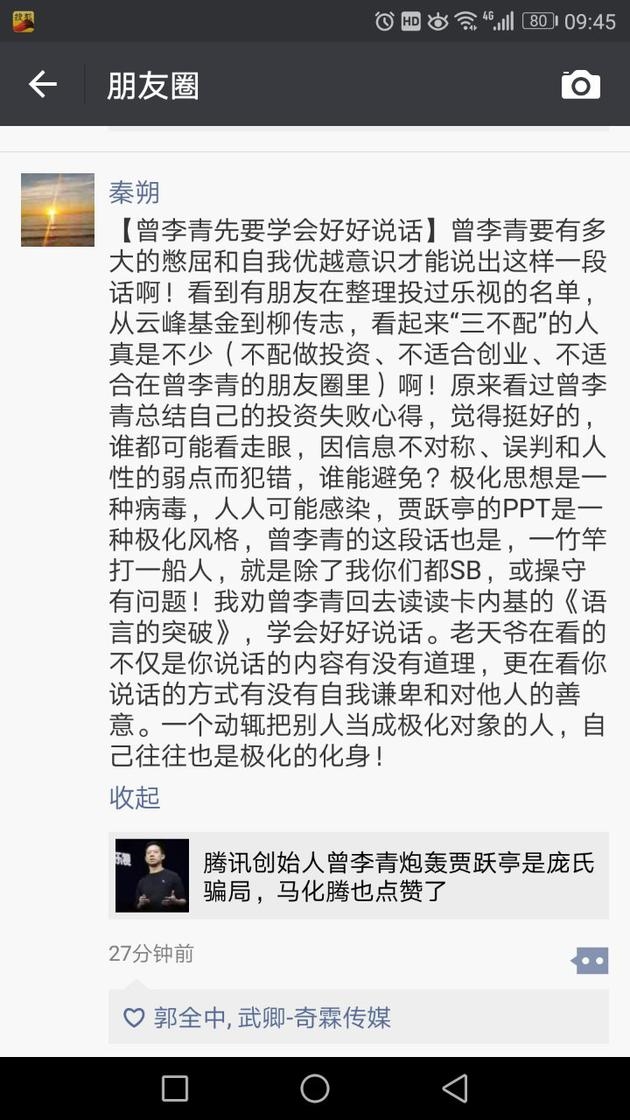Open 秦朔's profile picture
Screen dimensions: 630x1120
(58, 210)
